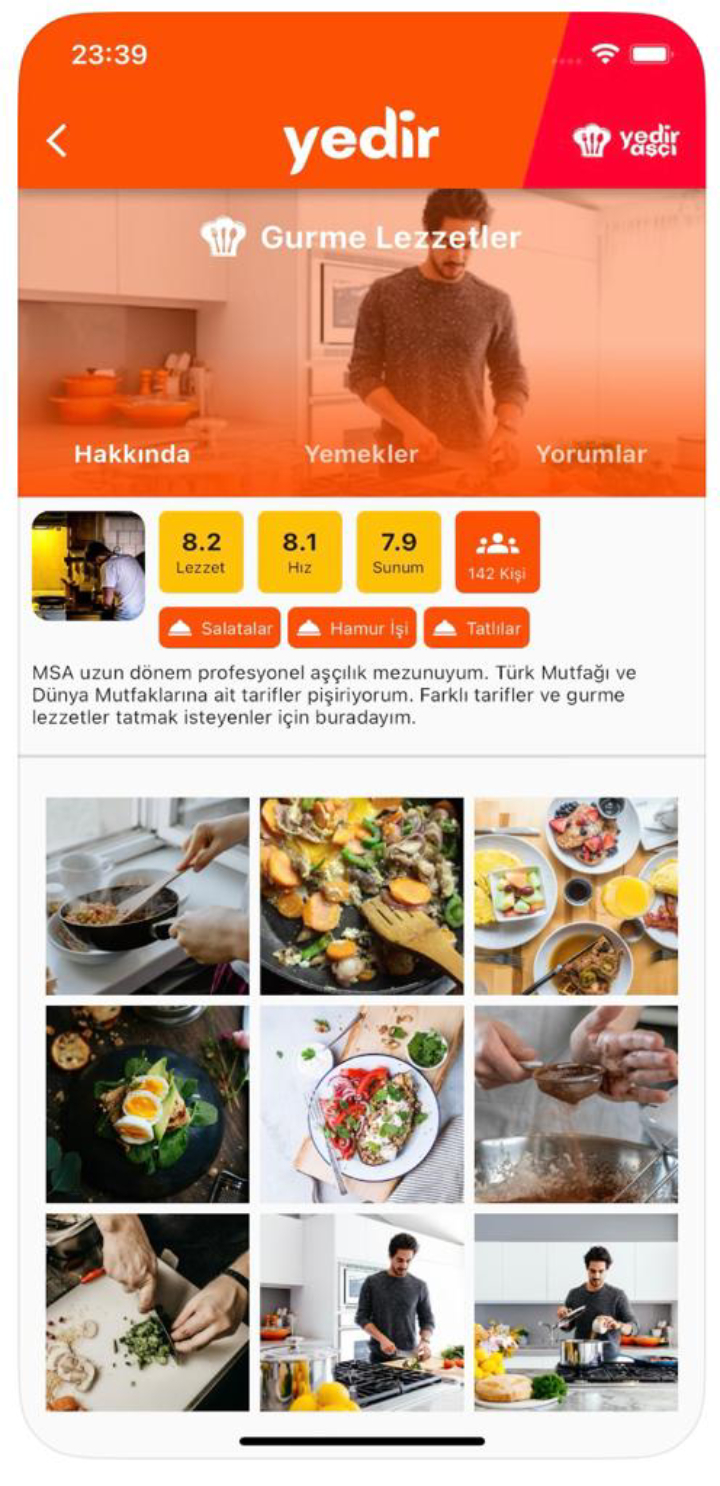Switch to the Hakkında tab
This screenshot has width=720, height=1486.
click(132, 454)
